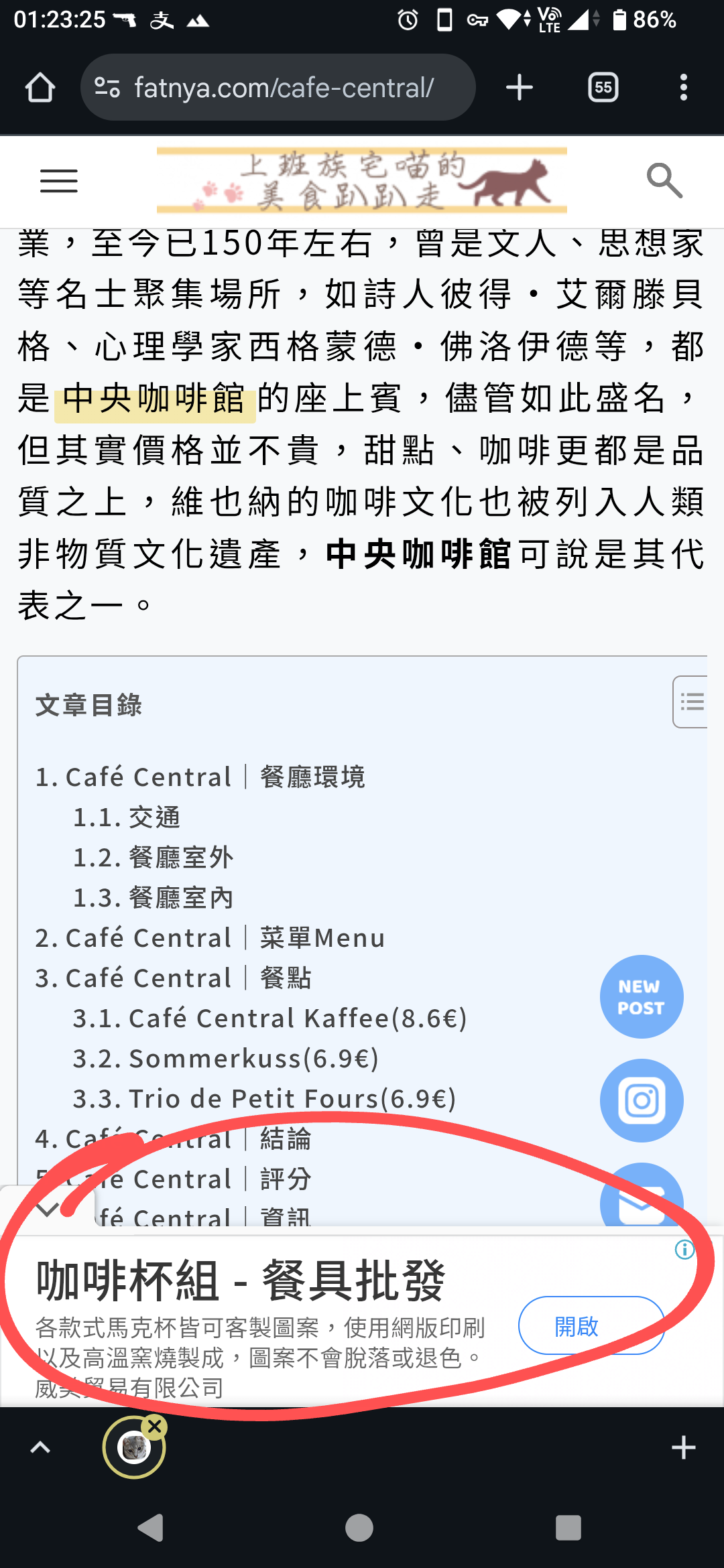Open the Instagram floating button

641,1100
